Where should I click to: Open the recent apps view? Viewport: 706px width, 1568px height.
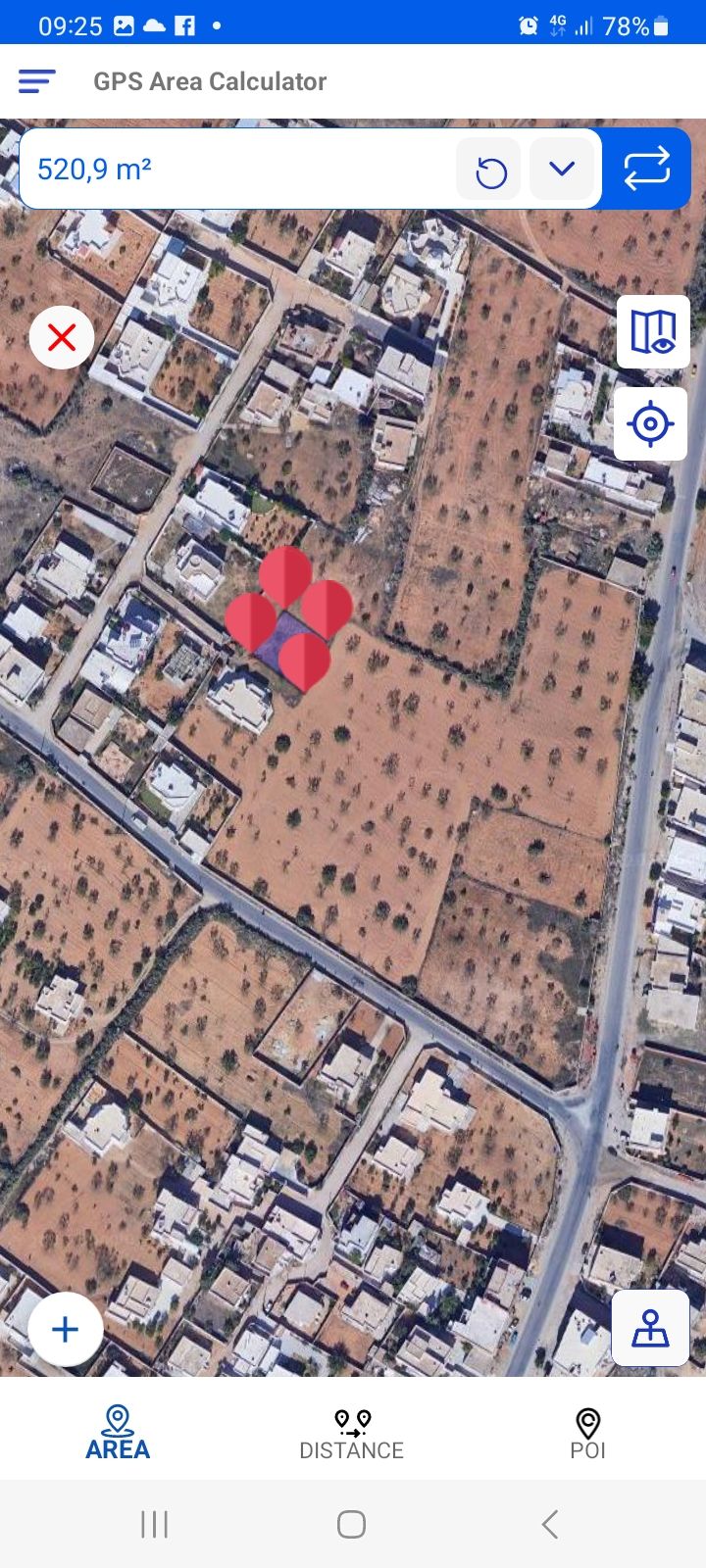[155, 1524]
